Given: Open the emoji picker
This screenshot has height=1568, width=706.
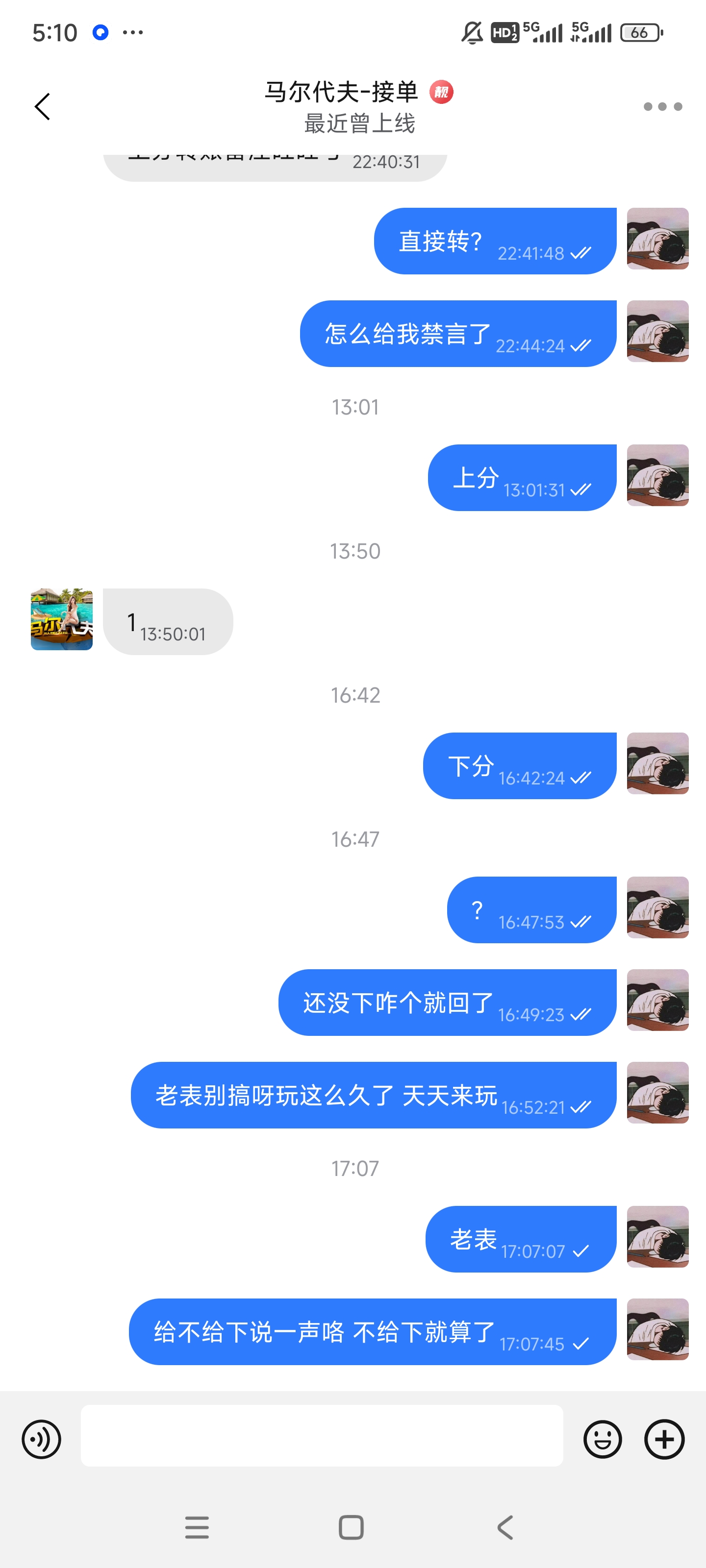Looking at the screenshot, I should click(603, 1440).
